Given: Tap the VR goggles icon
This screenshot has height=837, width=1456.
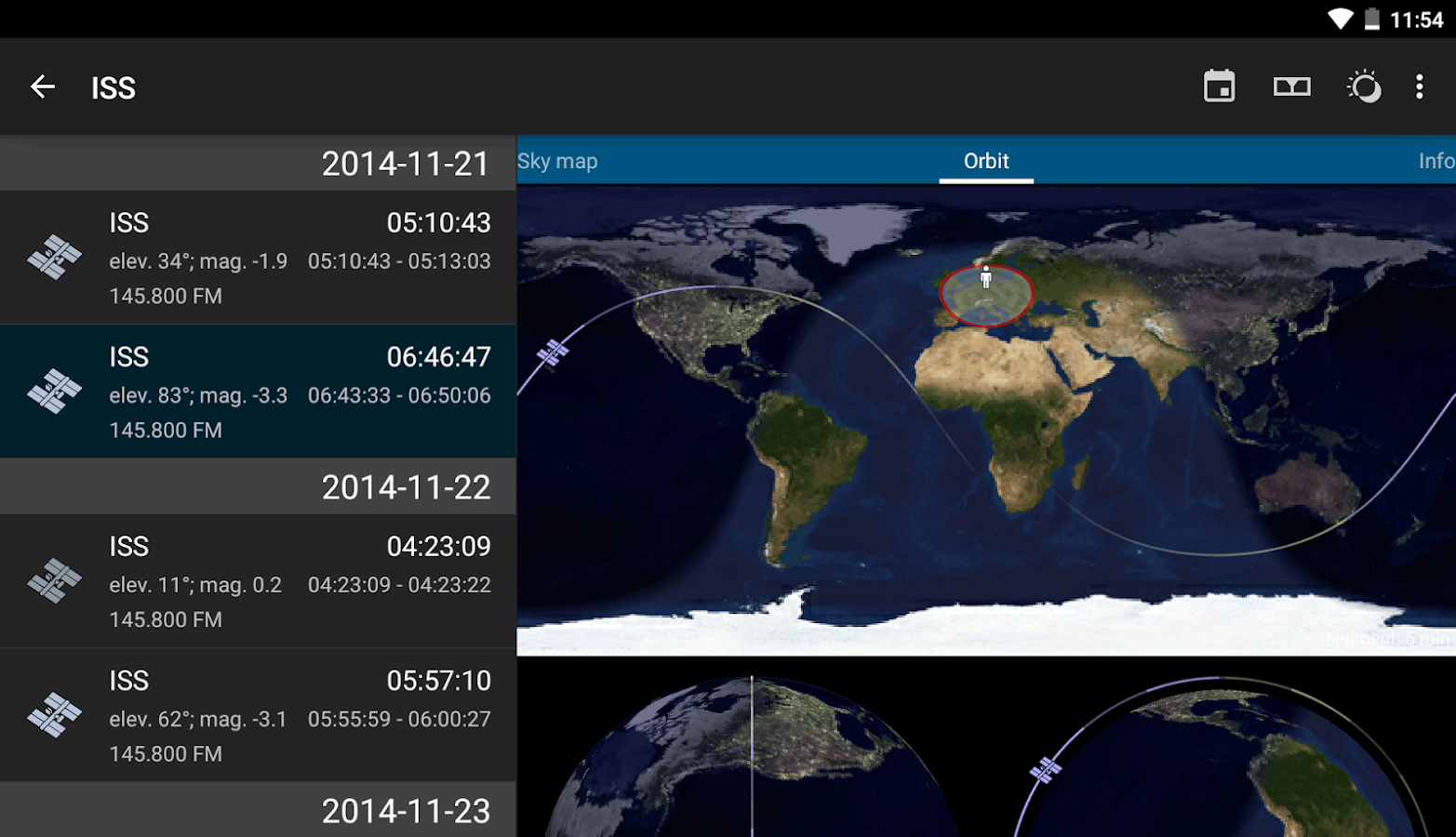Looking at the screenshot, I should 1291,87.
